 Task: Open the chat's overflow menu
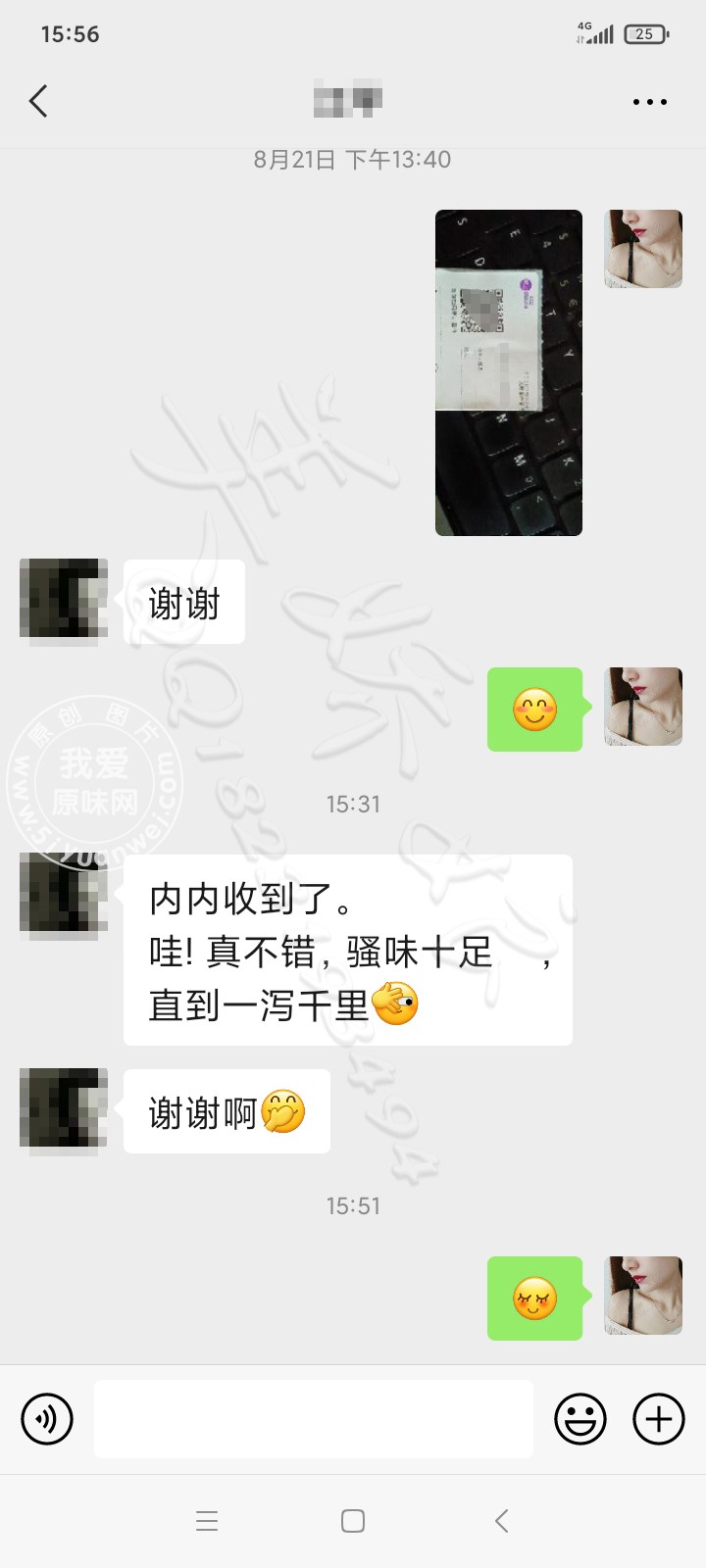click(649, 102)
